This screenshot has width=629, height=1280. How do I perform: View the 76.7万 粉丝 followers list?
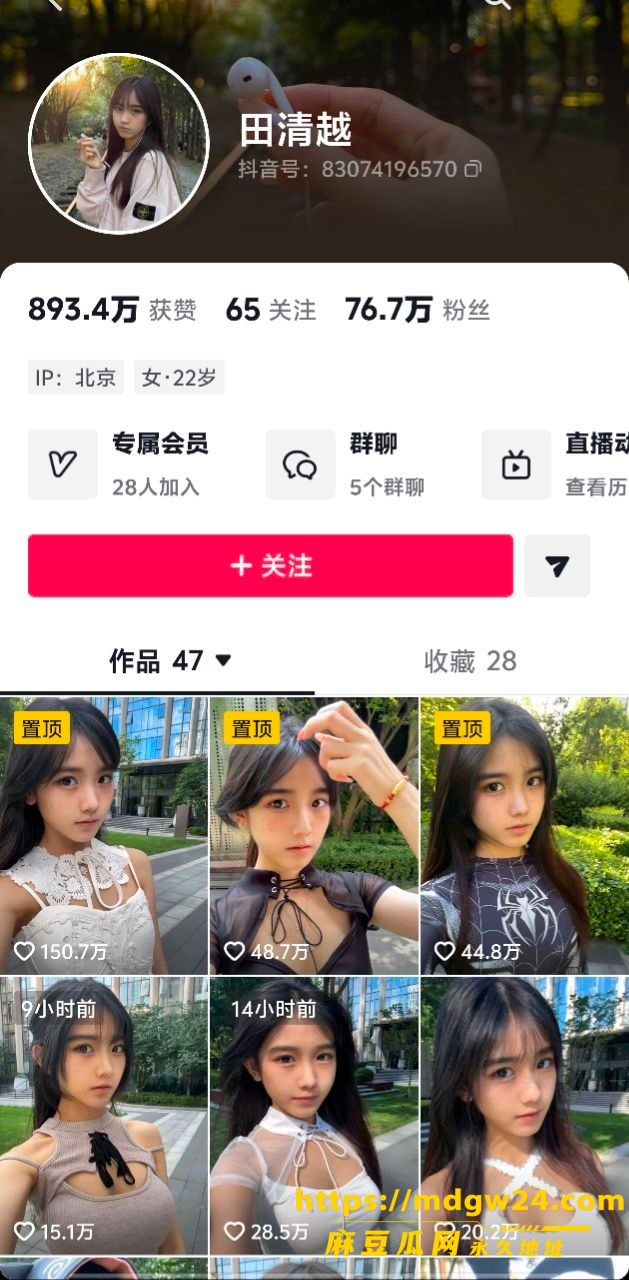tap(418, 310)
